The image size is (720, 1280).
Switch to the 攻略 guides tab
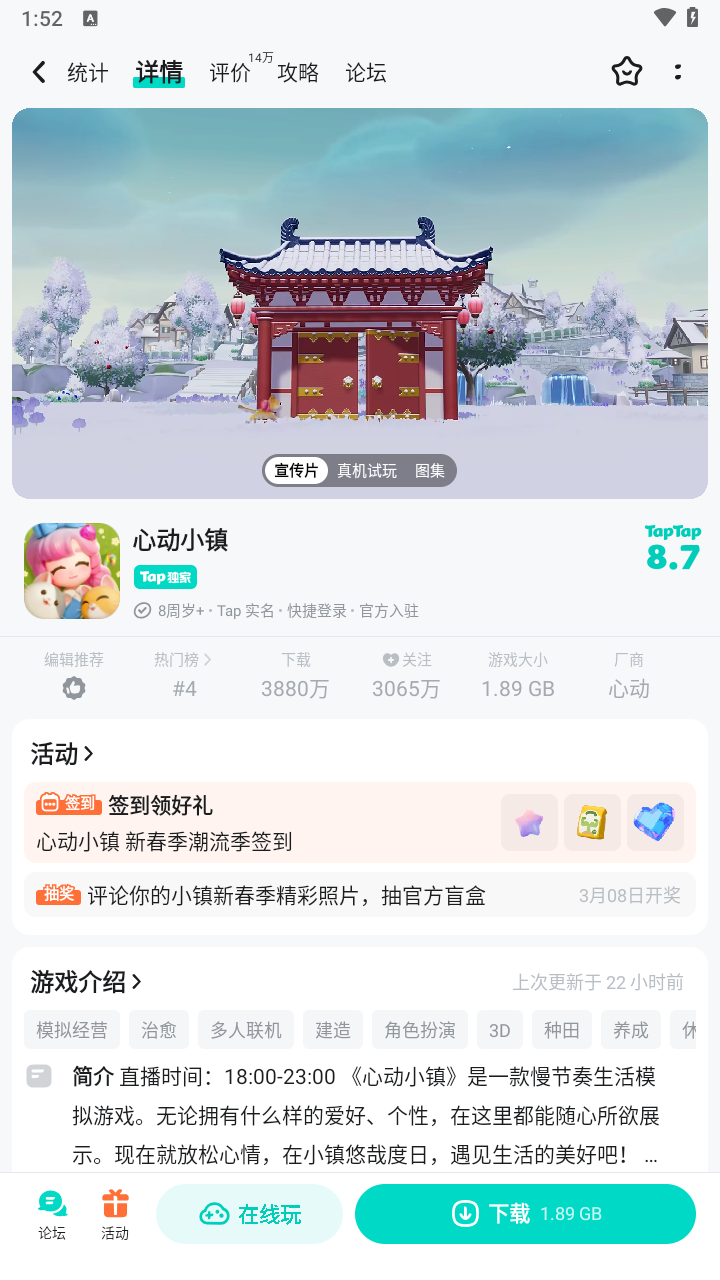tap(298, 73)
